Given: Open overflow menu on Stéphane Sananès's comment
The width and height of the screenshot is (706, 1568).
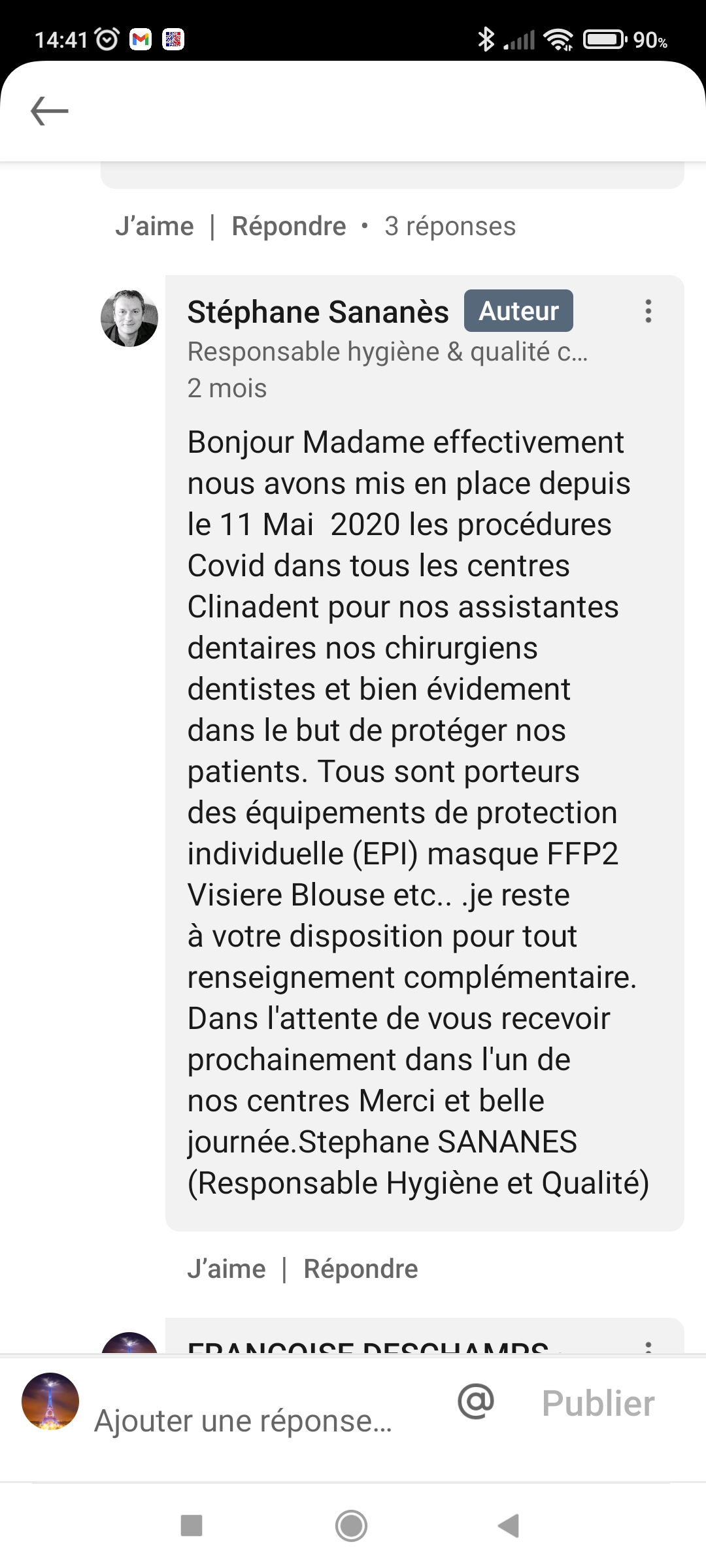Looking at the screenshot, I should click(648, 311).
